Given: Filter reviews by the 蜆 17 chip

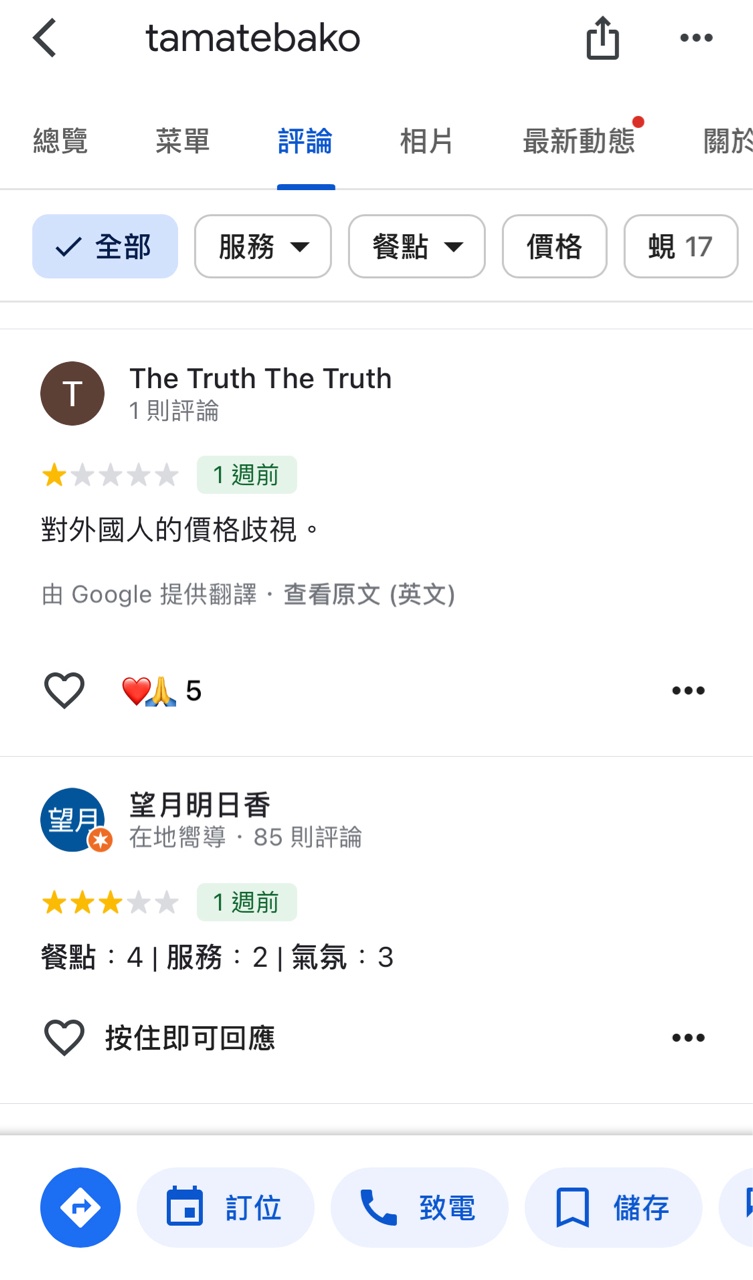Looking at the screenshot, I should coord(680,246).
